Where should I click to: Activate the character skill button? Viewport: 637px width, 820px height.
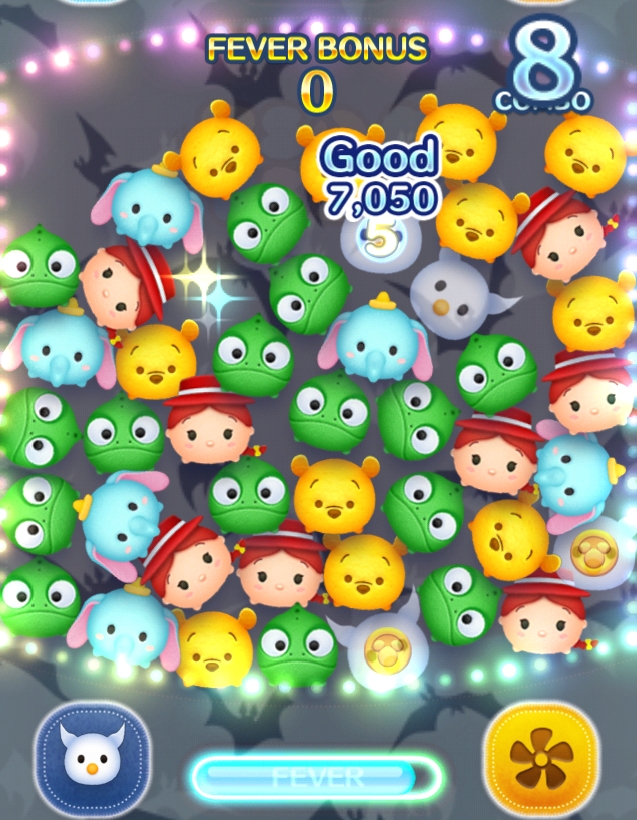click(x=92, y=757)
